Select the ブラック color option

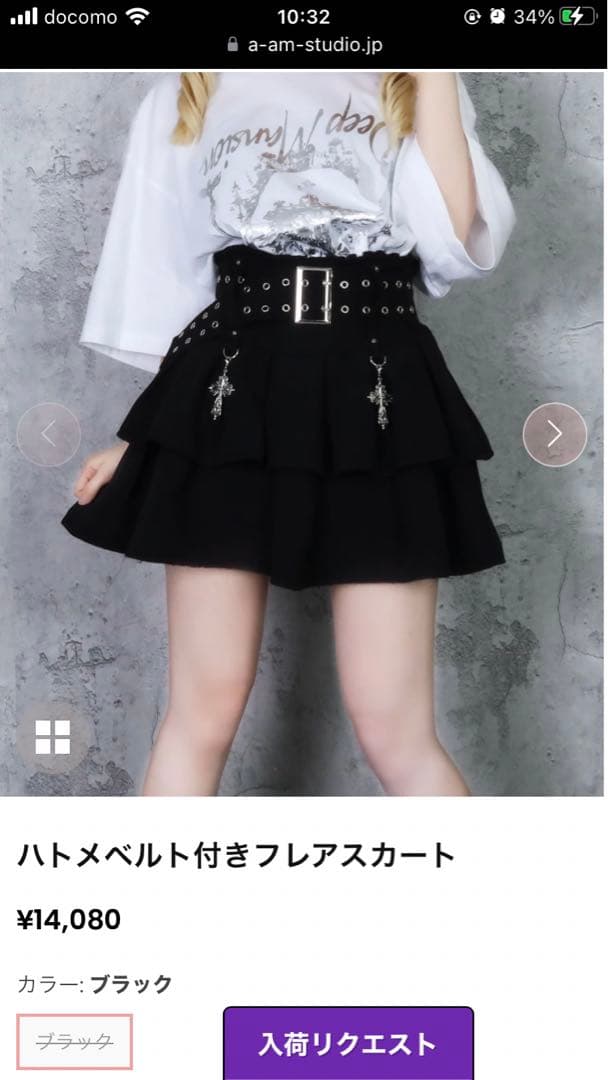[75, 1042]
